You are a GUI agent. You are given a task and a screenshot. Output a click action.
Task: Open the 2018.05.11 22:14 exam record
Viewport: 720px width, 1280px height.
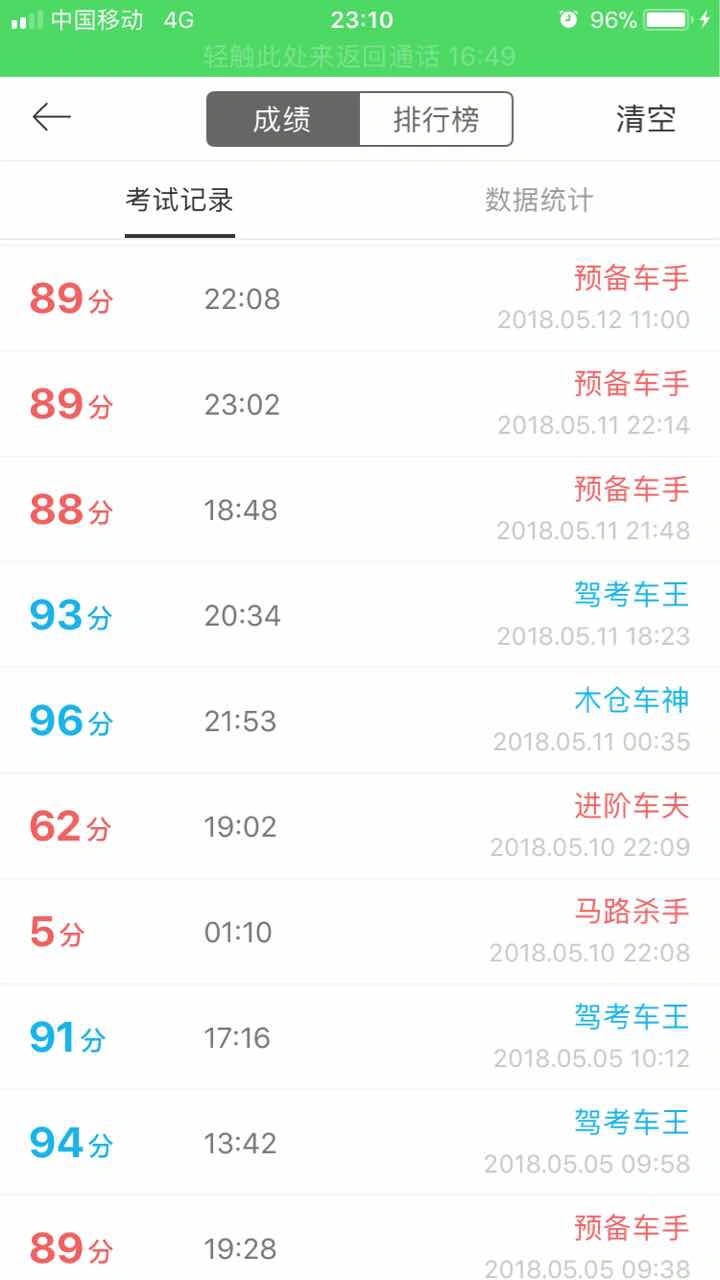360,404
